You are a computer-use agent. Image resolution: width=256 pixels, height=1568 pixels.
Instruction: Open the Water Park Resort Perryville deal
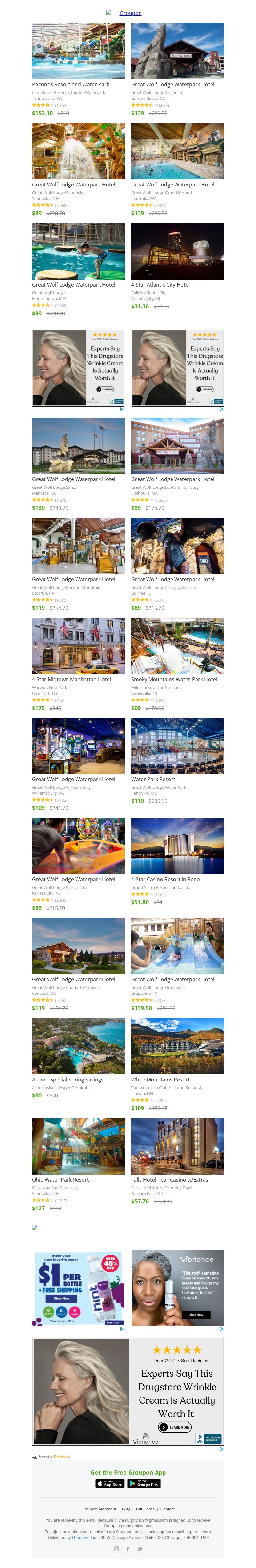[x=177, y=746]
